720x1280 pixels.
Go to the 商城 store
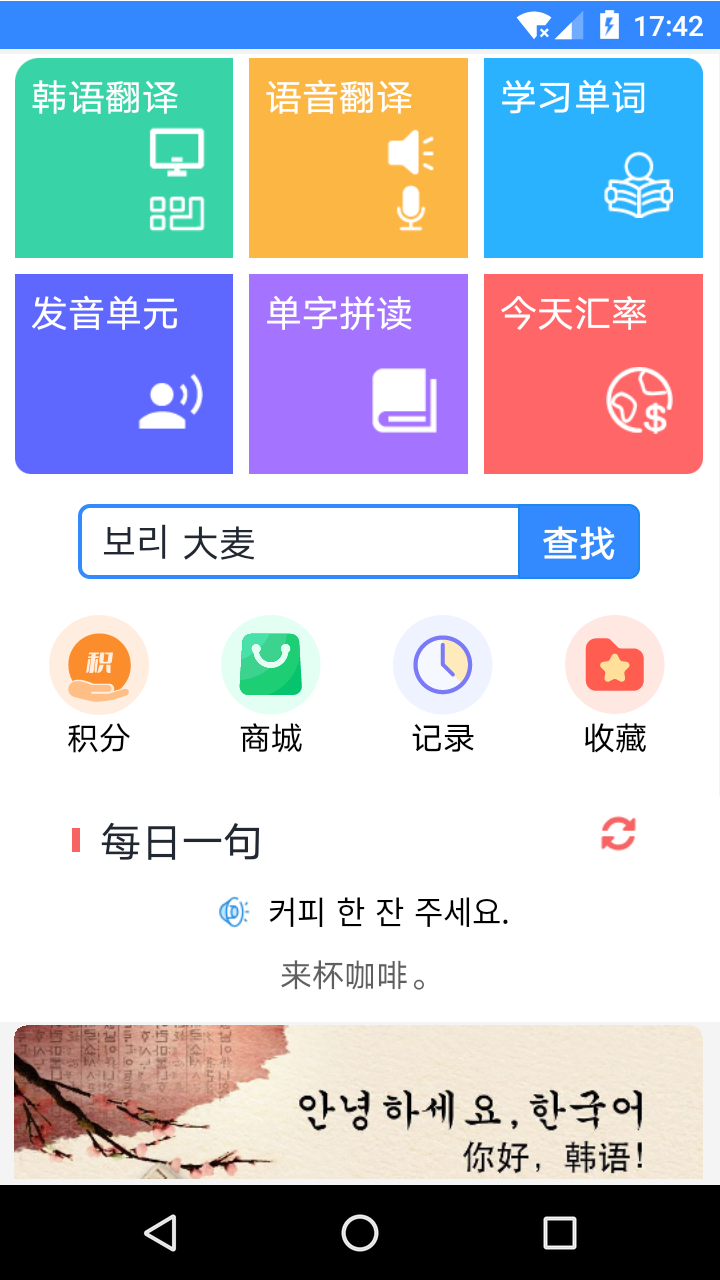[x=271, y=685]
